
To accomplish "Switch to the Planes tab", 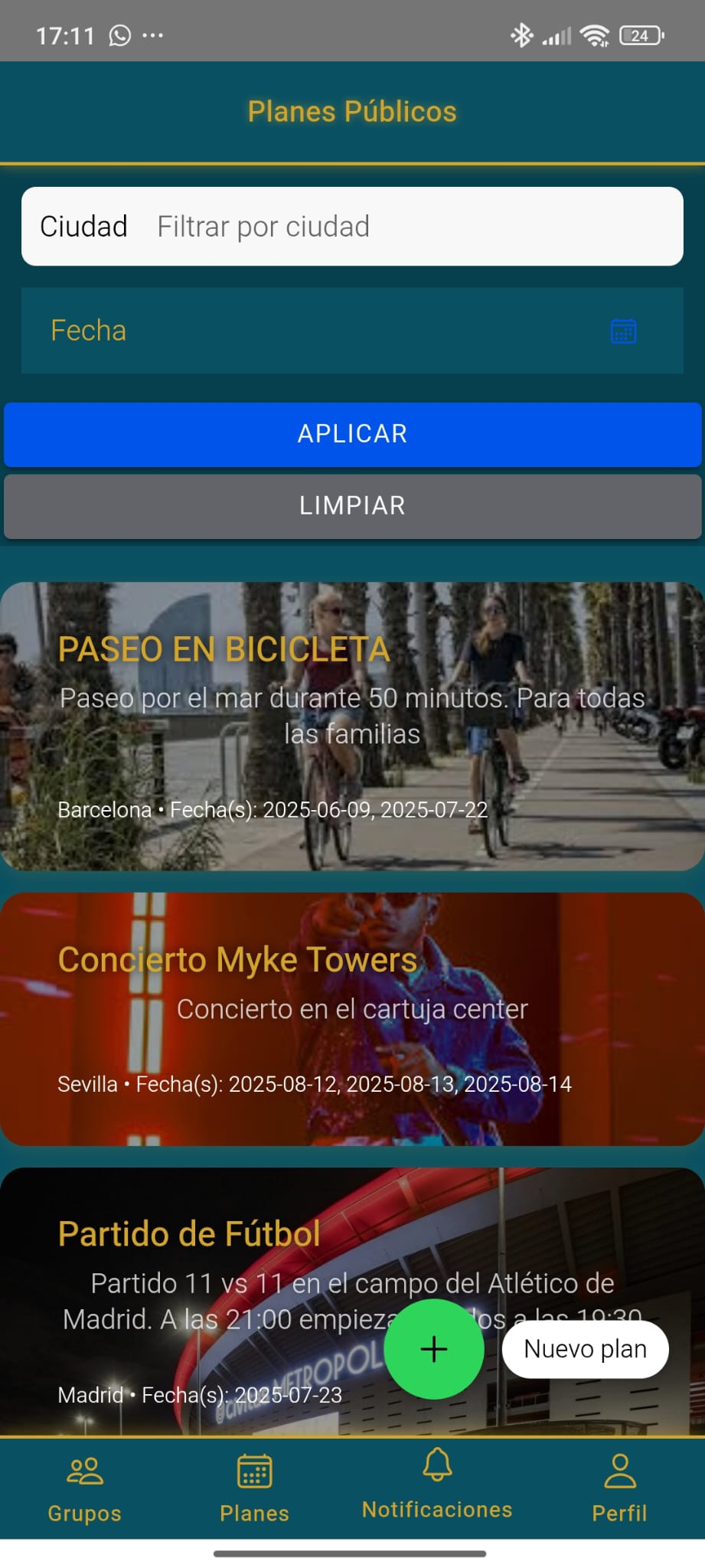I will click(x=254, y=1489).
